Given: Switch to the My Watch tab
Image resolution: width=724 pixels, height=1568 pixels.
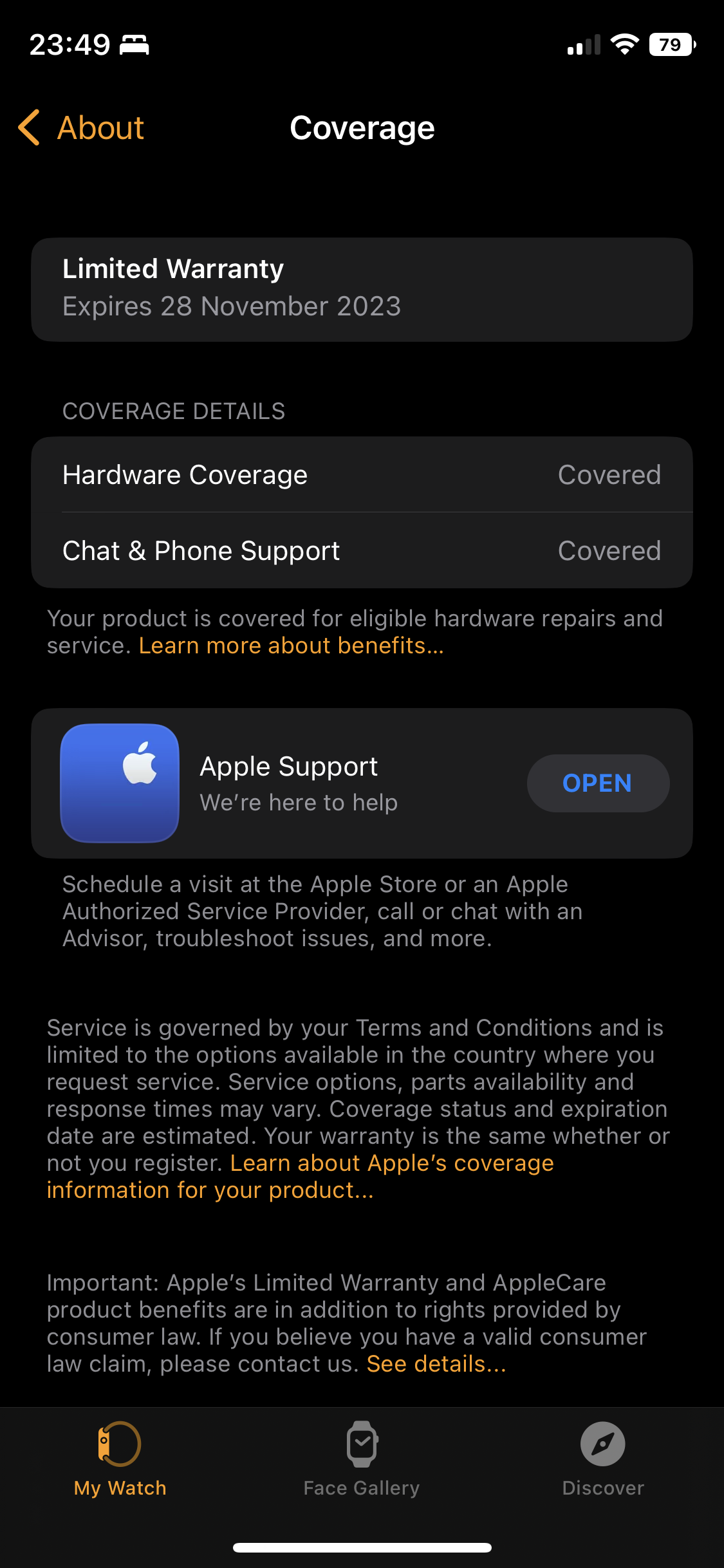Looking at the screenshot, I should pos(120,1459).
